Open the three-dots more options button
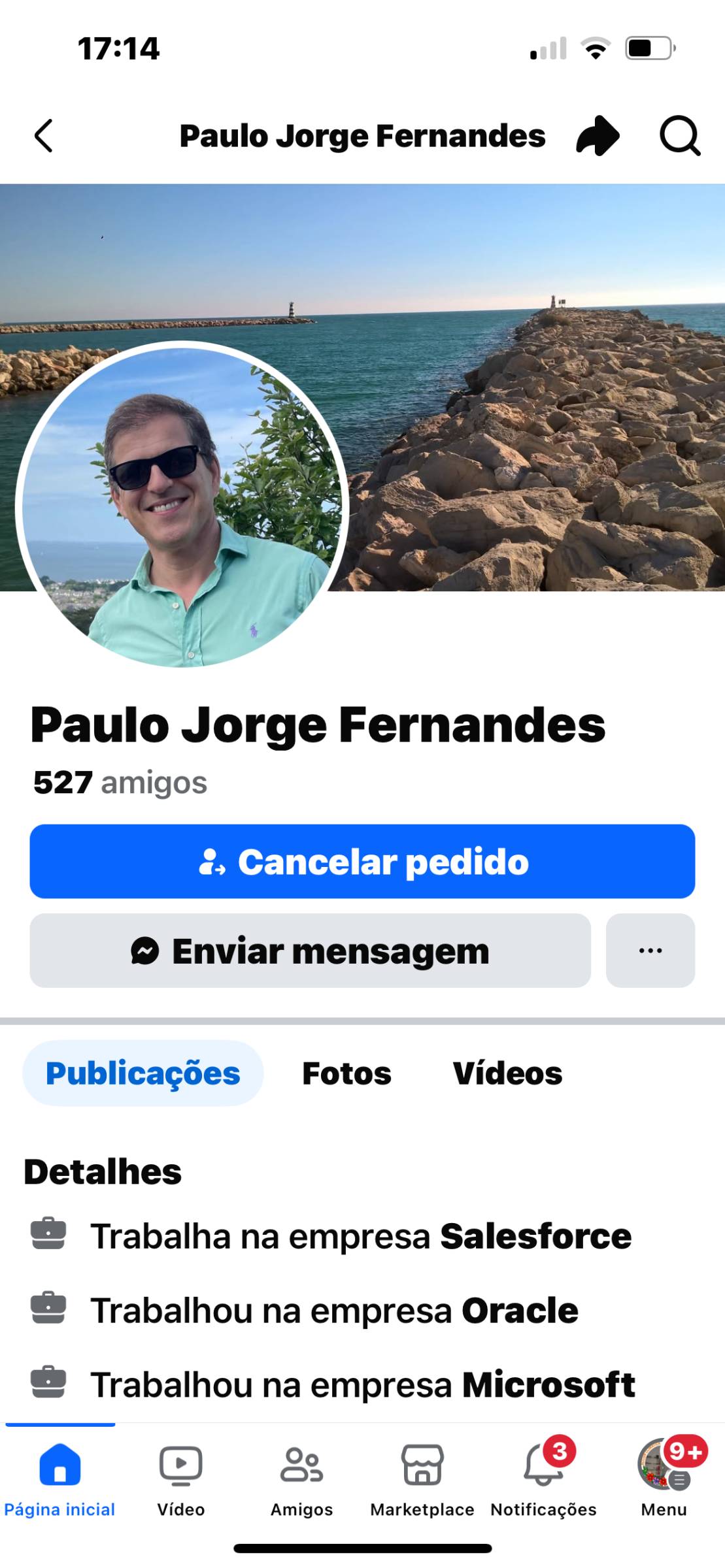 click(x=650, y=951)
